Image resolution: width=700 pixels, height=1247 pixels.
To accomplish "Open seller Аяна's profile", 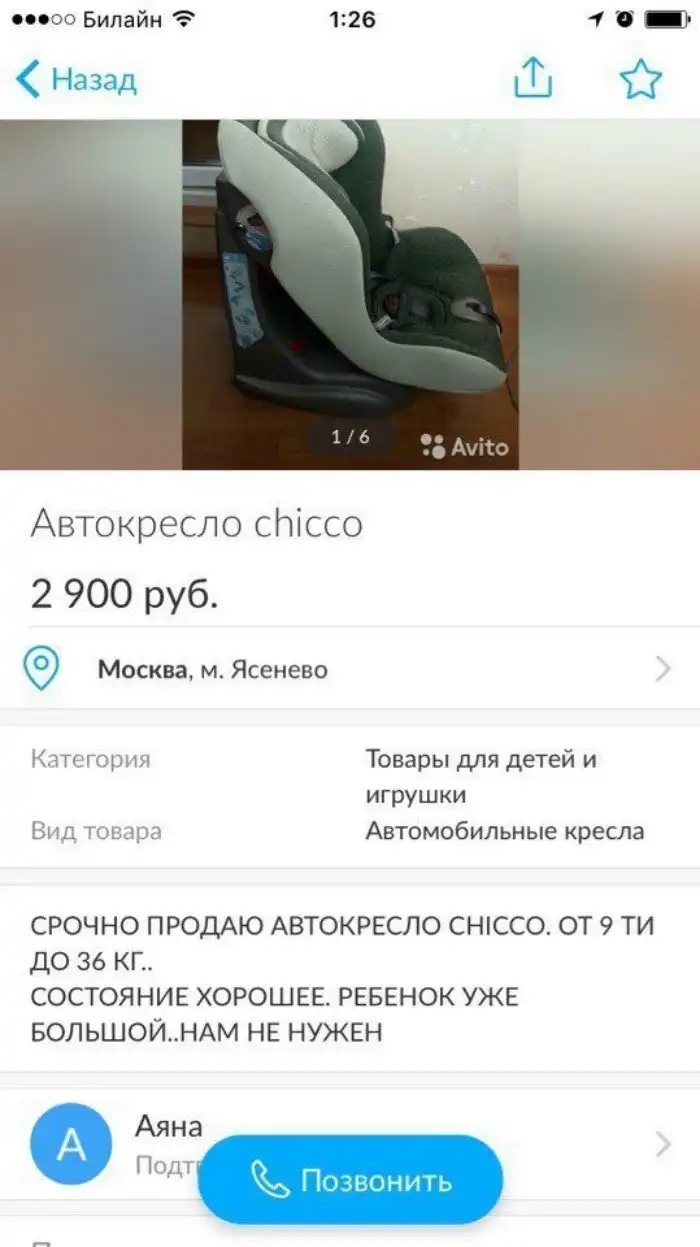I will click(168, 1127).
